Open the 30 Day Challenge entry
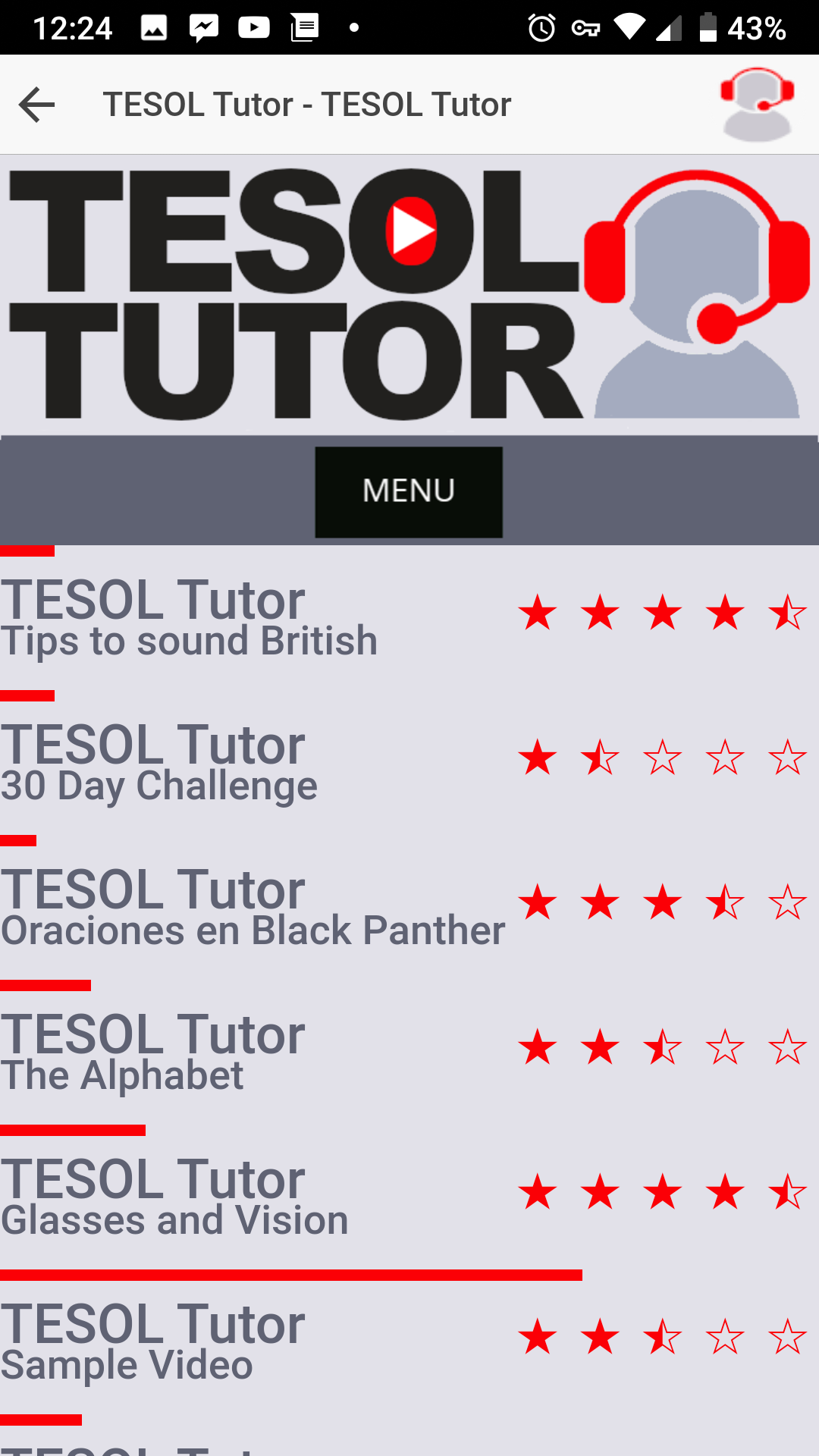Screen dimensions: 819x1456 point(159,786)
